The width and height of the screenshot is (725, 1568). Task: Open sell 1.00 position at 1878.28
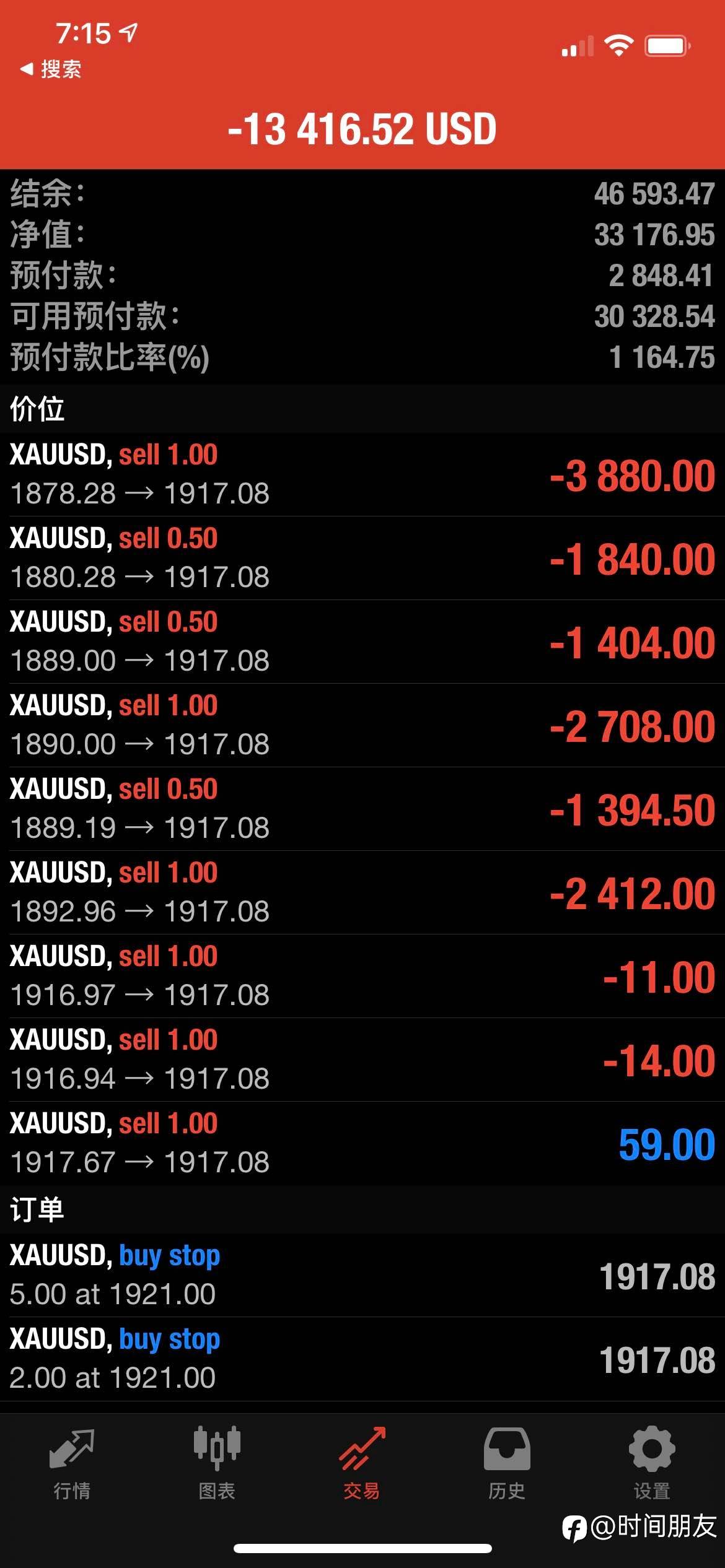(362, 474)
